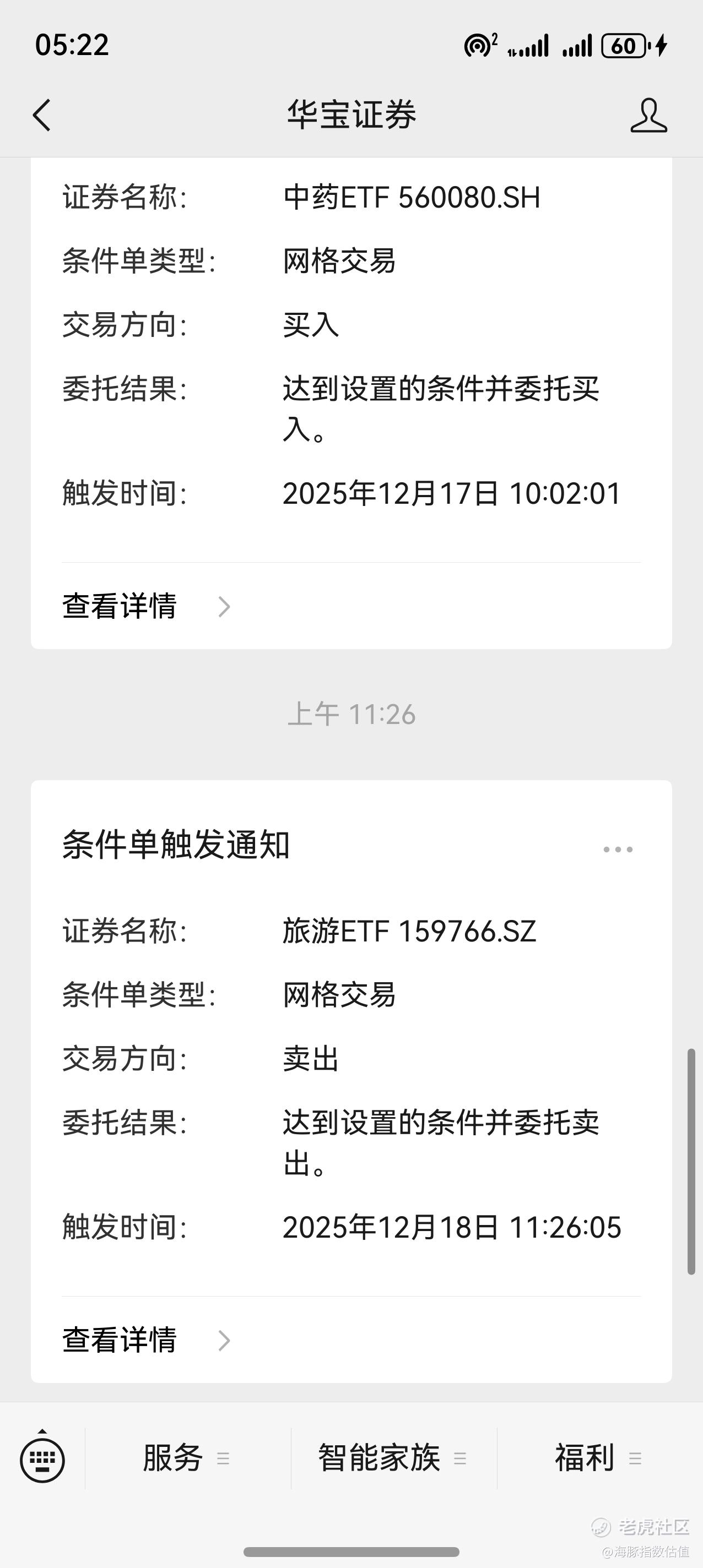This screenshot has width=703, height=1568.
Task: View details of 旅游ETF sell notification
Action: click(146, 1340)
